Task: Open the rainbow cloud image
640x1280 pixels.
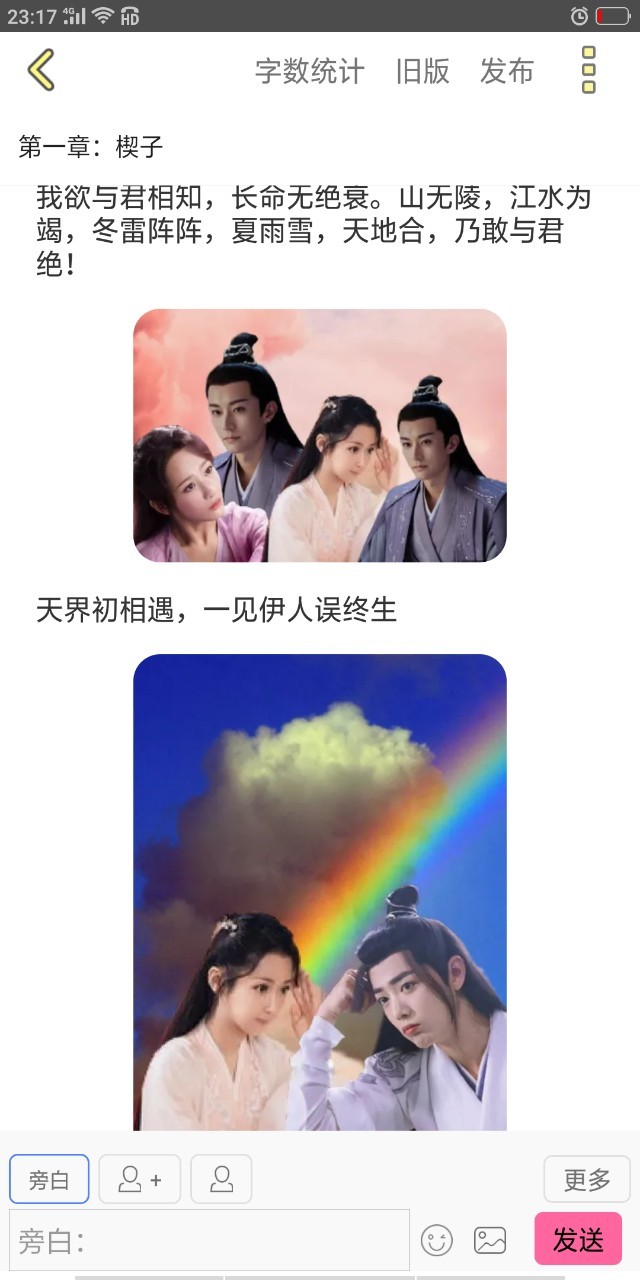Action: pos(320,892)
